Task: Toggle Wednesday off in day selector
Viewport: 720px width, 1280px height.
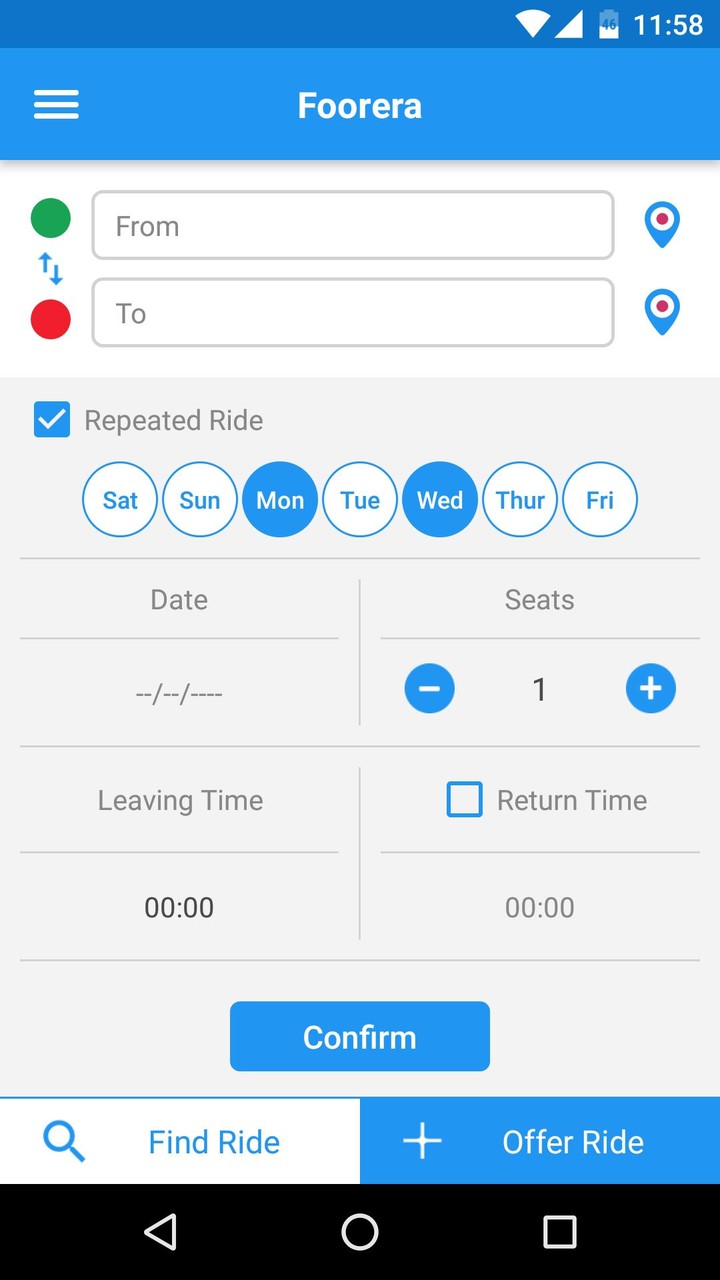Action: (440, 499)
